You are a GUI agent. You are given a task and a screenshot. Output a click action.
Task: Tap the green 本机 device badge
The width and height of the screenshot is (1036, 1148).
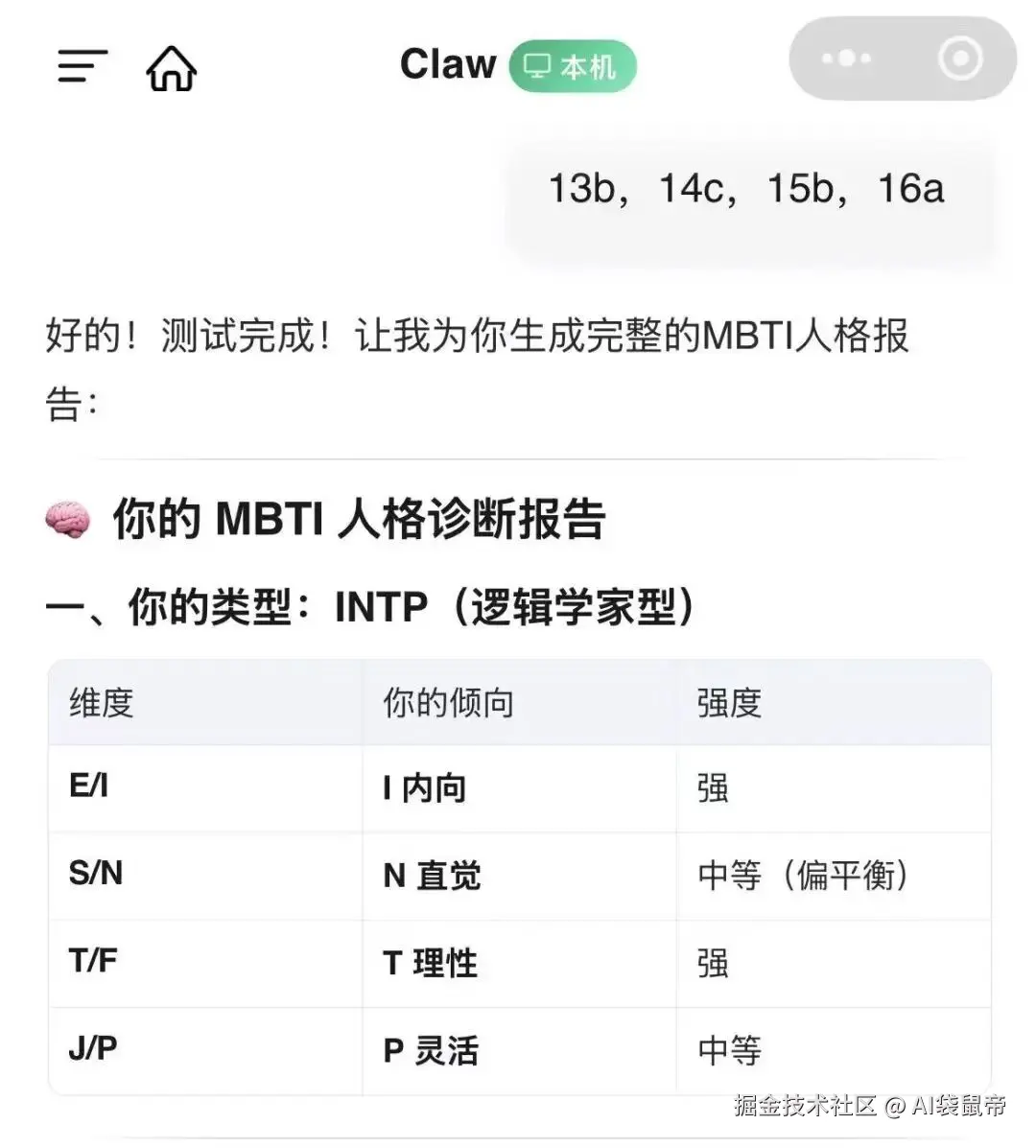pos(573,66)
